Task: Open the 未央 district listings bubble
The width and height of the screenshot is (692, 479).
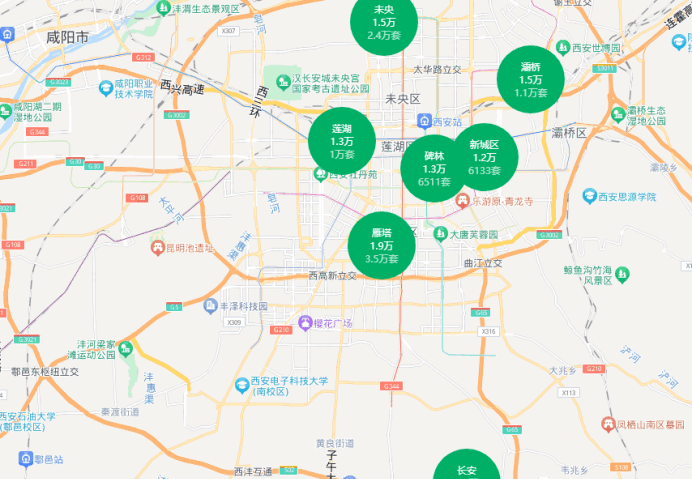Action: 384,22
